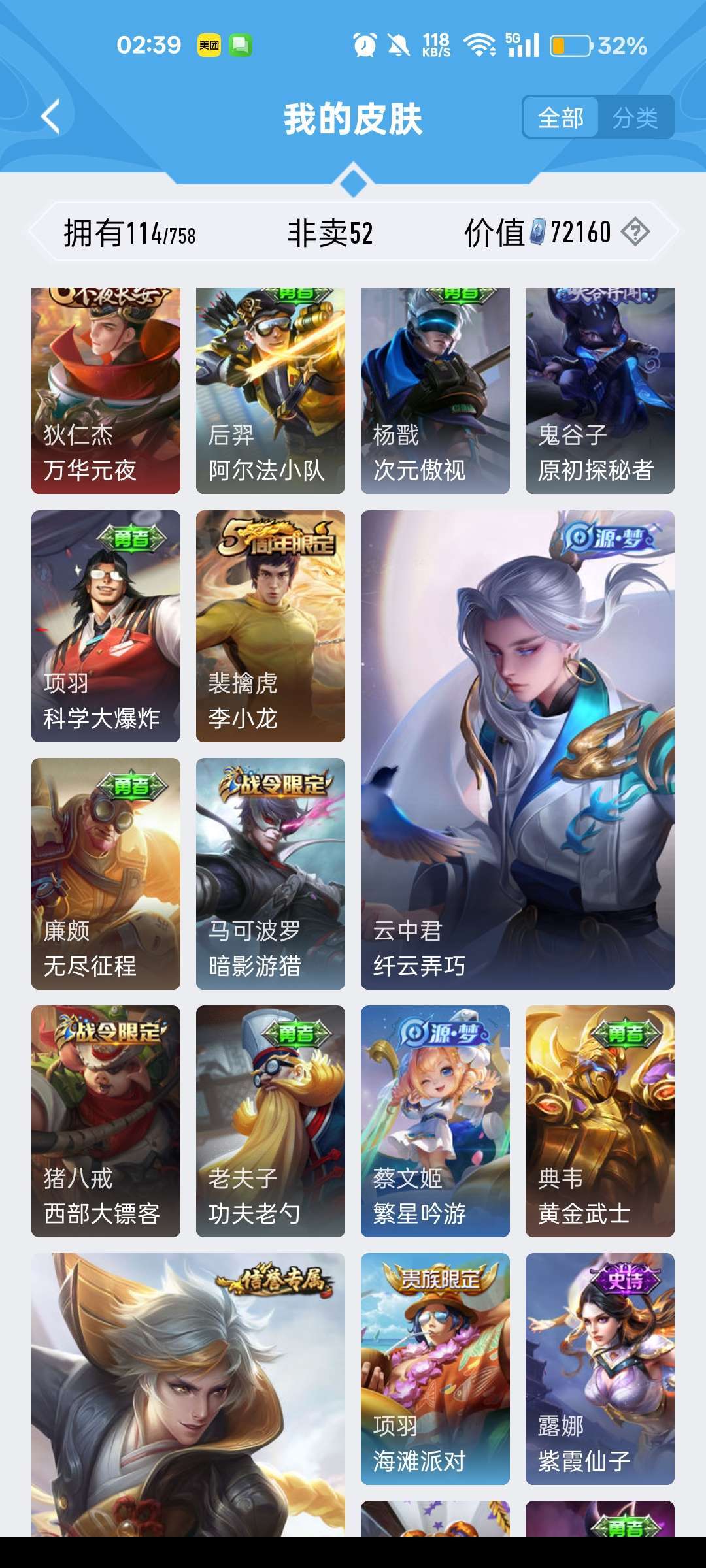This screenshot has height=1568, width=706.
Task: Open the large 信誉专属 skin card
Action: [188, 1394]
